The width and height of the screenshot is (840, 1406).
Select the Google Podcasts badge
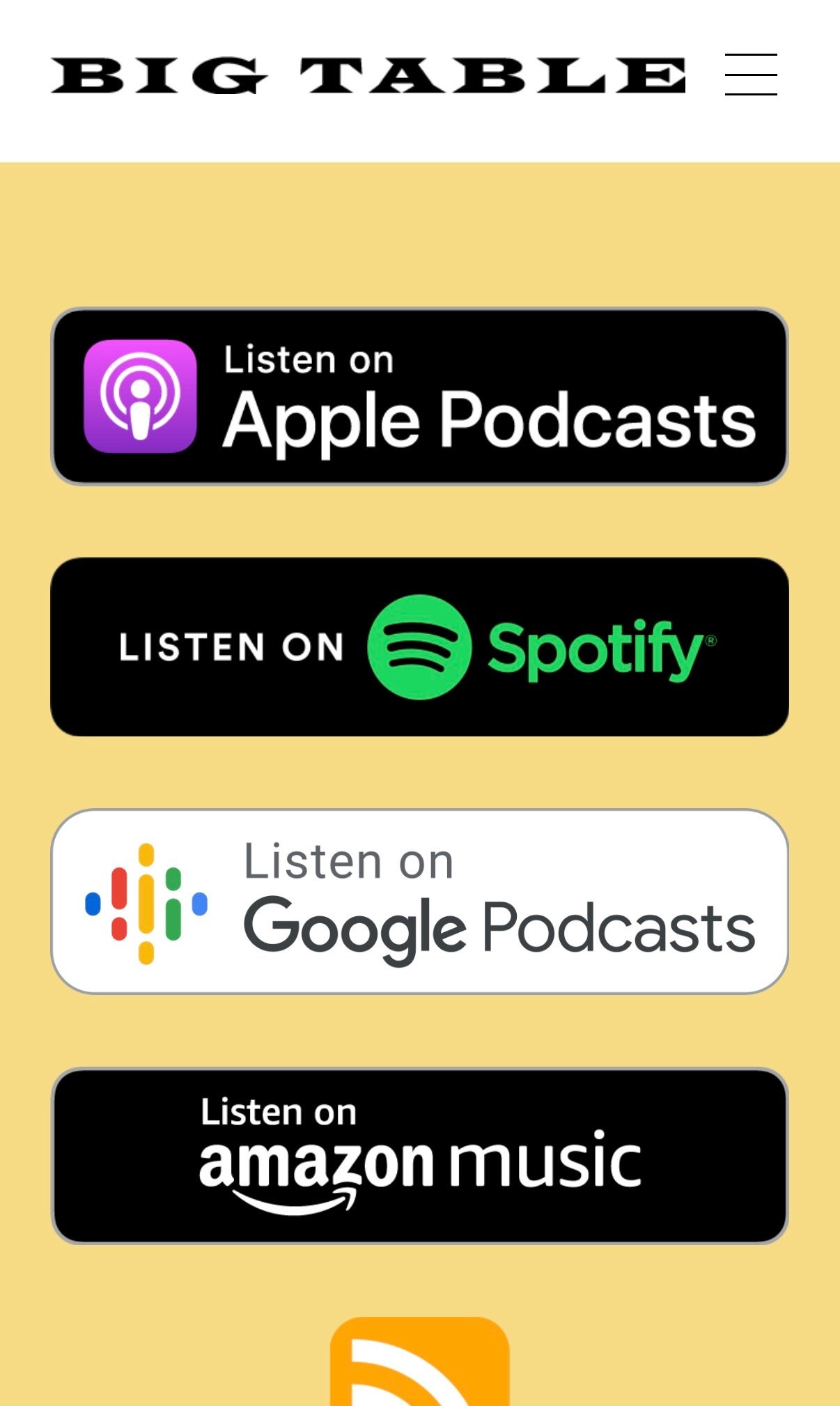419,902
